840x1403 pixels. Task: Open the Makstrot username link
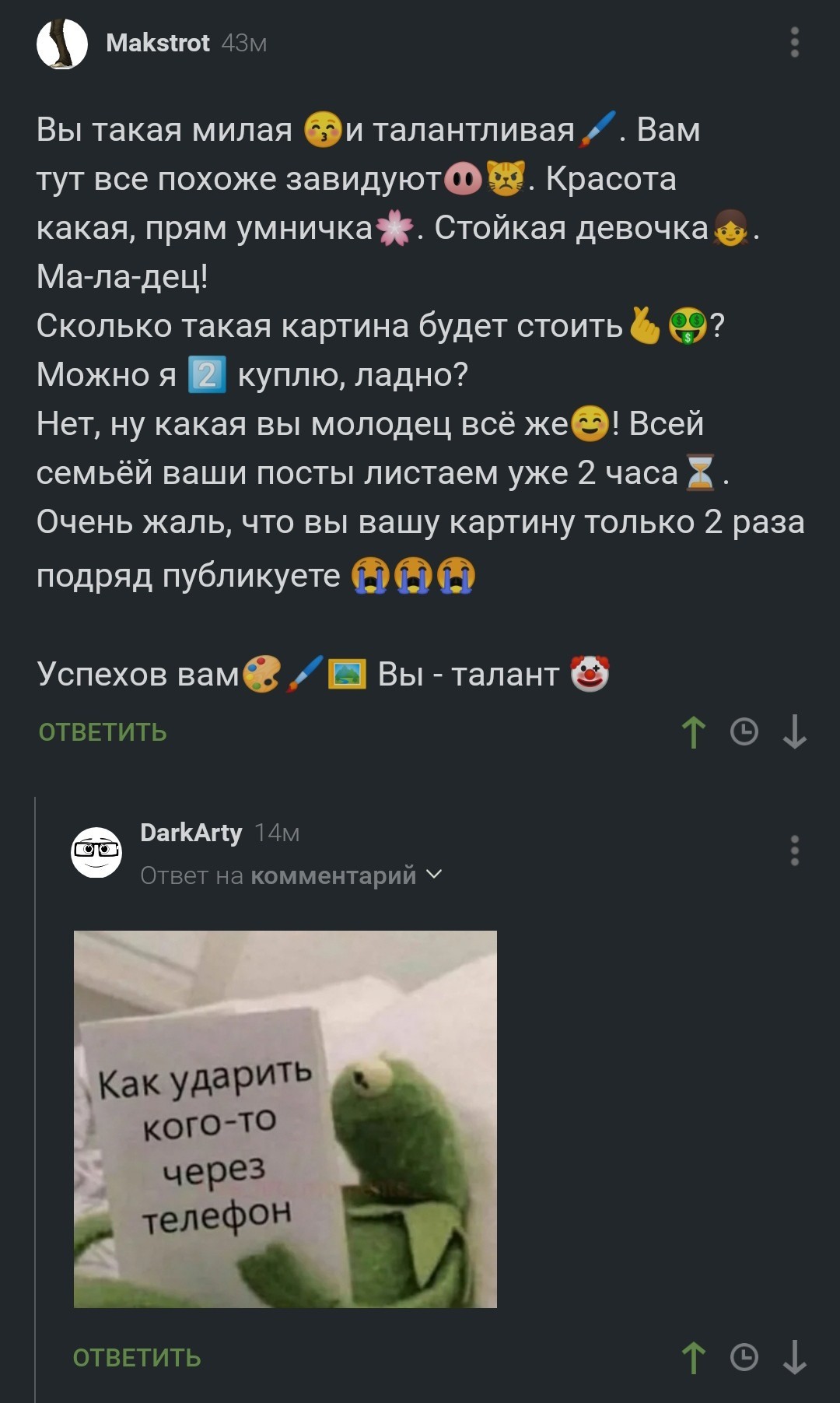coord(158,43)
